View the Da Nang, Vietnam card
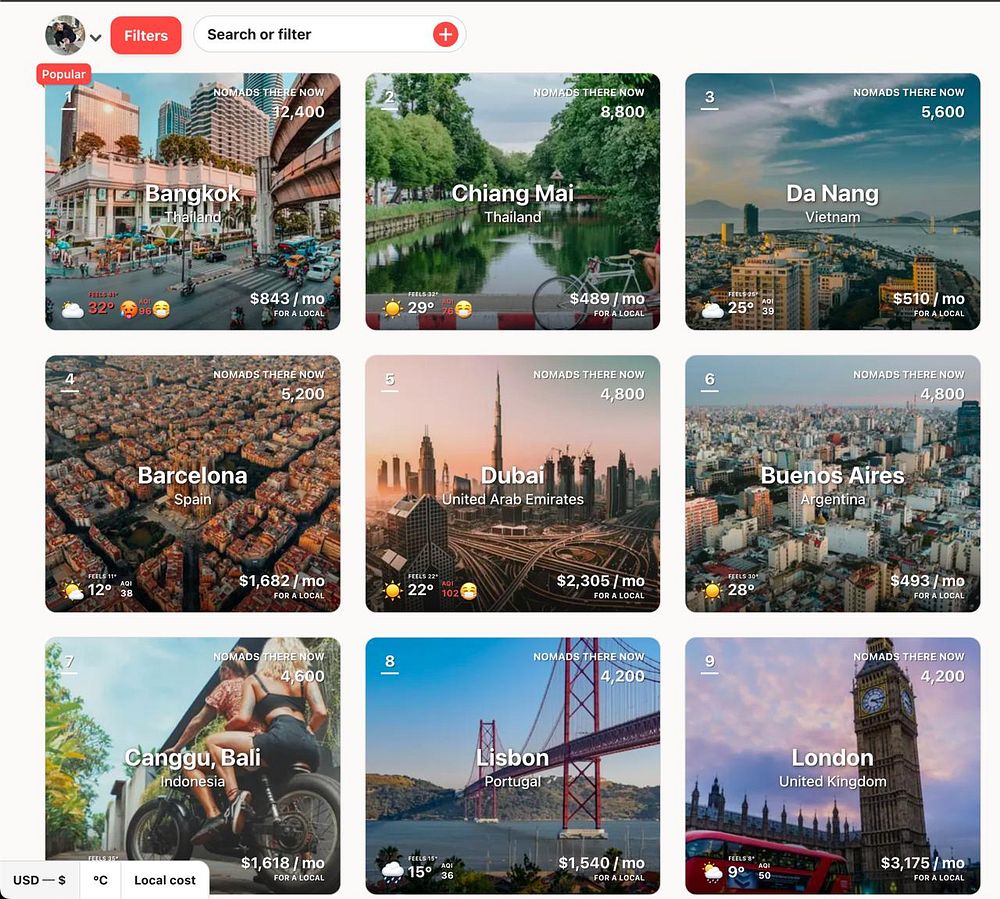The image size is (1000, 899). [x=832, y=201]
